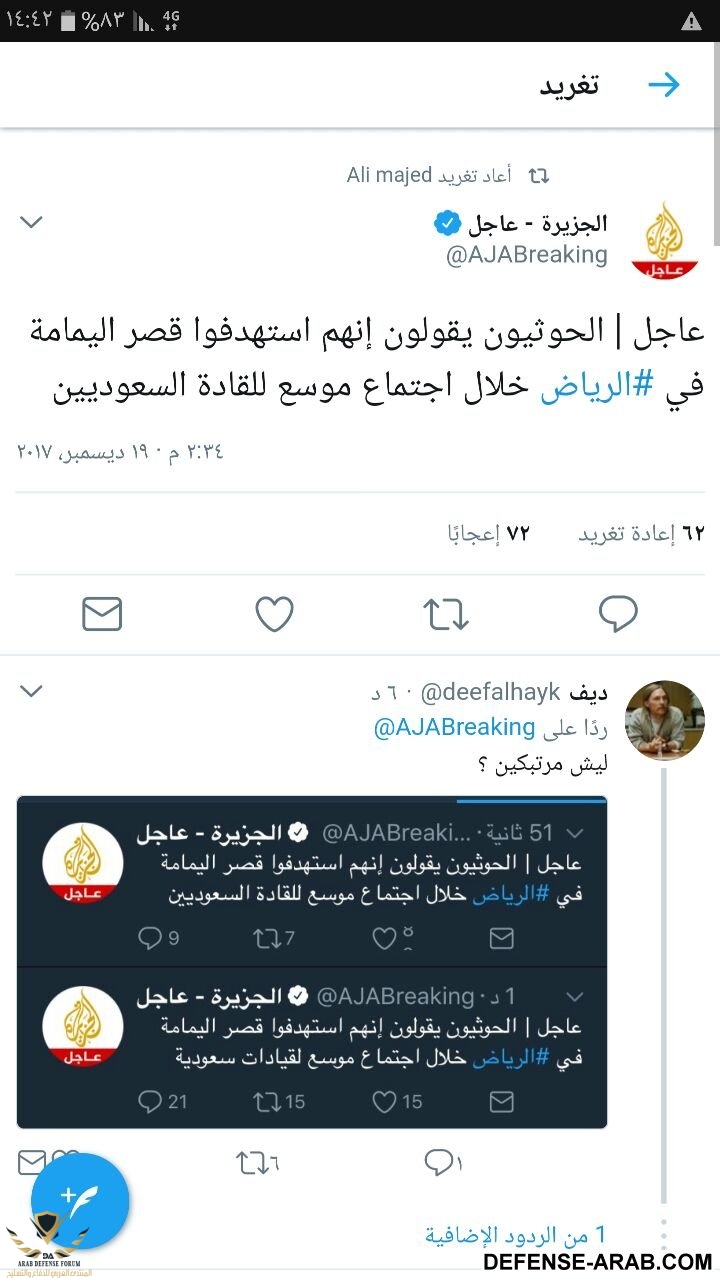Show the 1 additional reply
720x1280 pixels.
click(x=515, y=1236)
